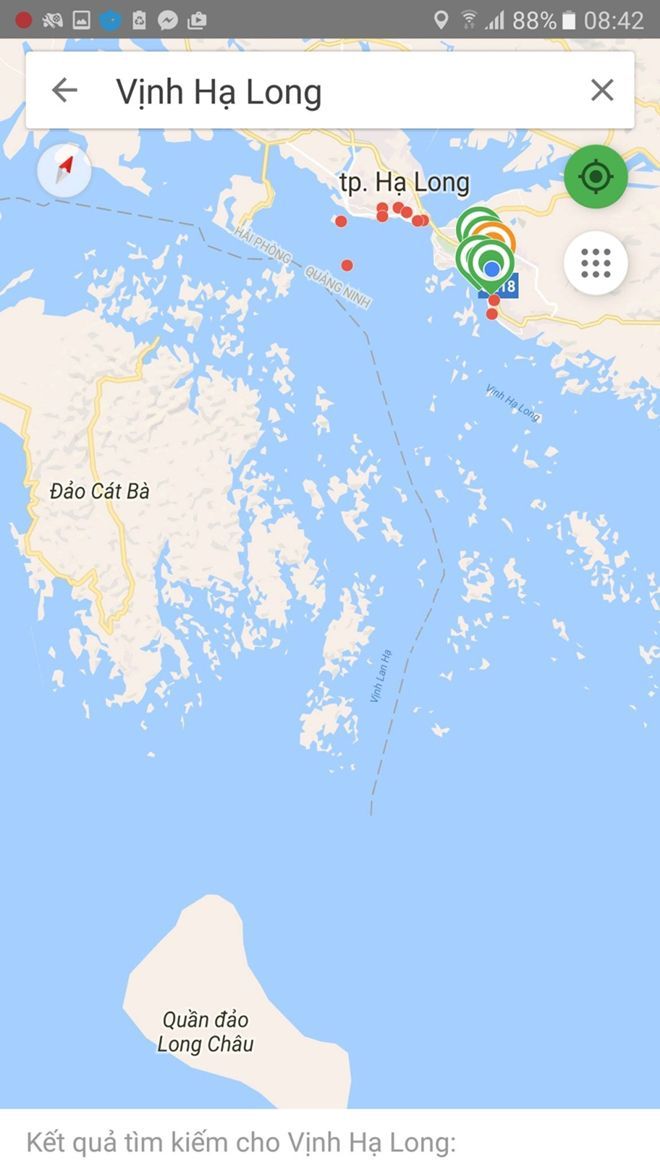
Task: Reset map orientation with the compass
Action: (64, 170)
